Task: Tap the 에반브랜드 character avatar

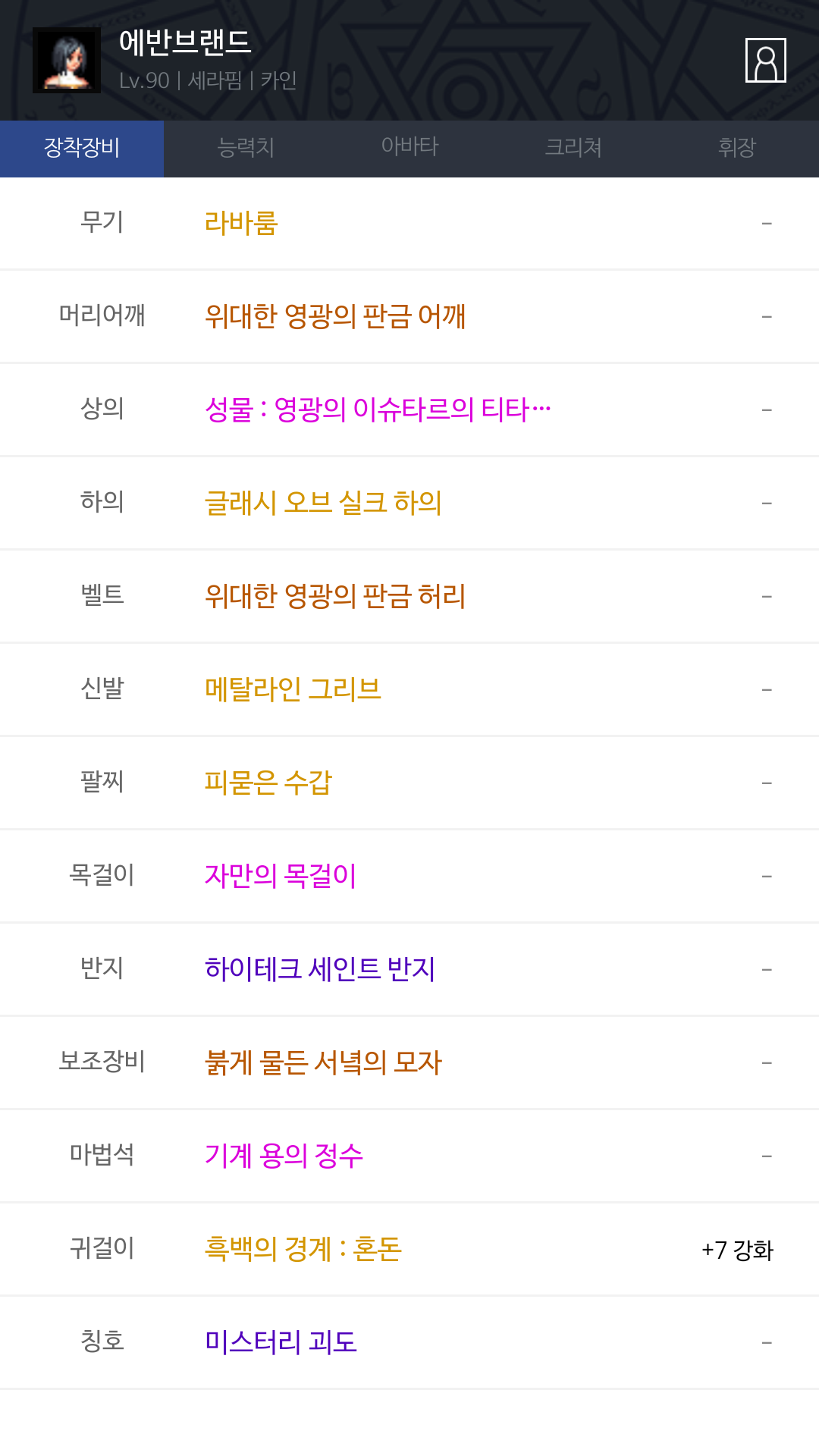Action: point(67,60)
